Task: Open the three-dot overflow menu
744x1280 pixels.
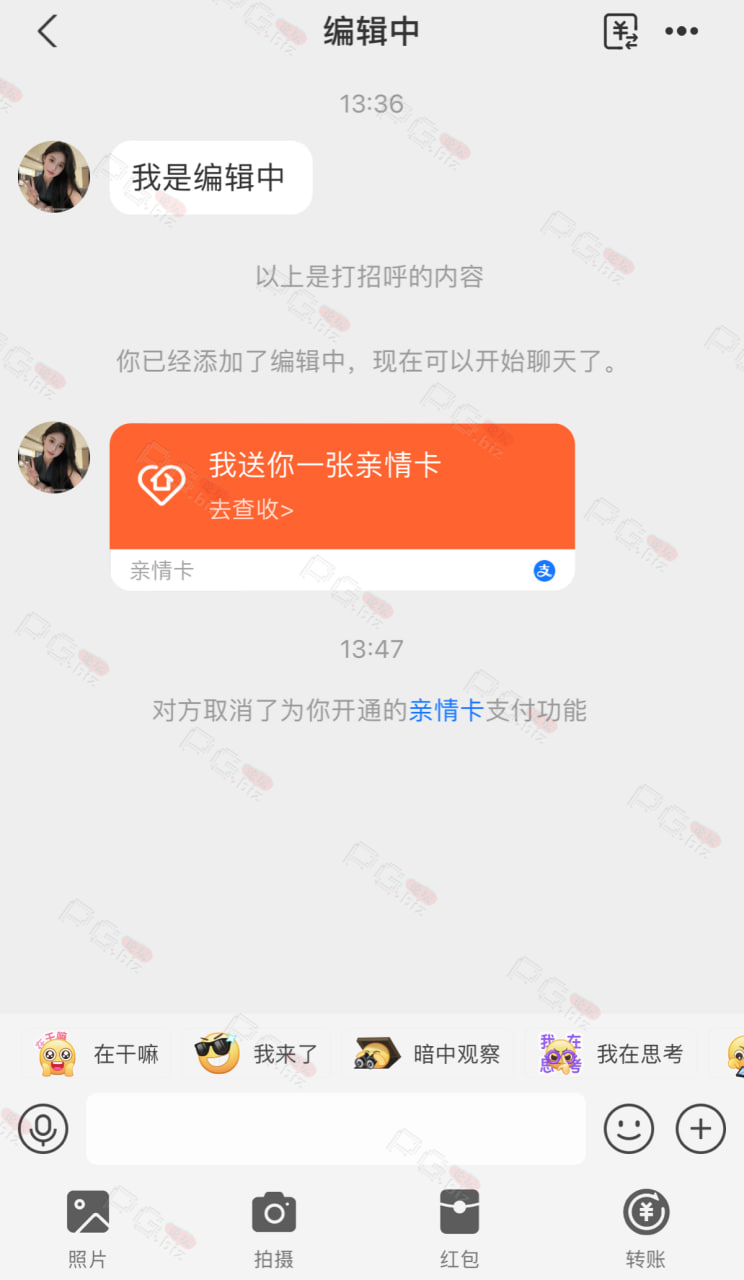Action: pyautogui.click(x=682, y=32)
